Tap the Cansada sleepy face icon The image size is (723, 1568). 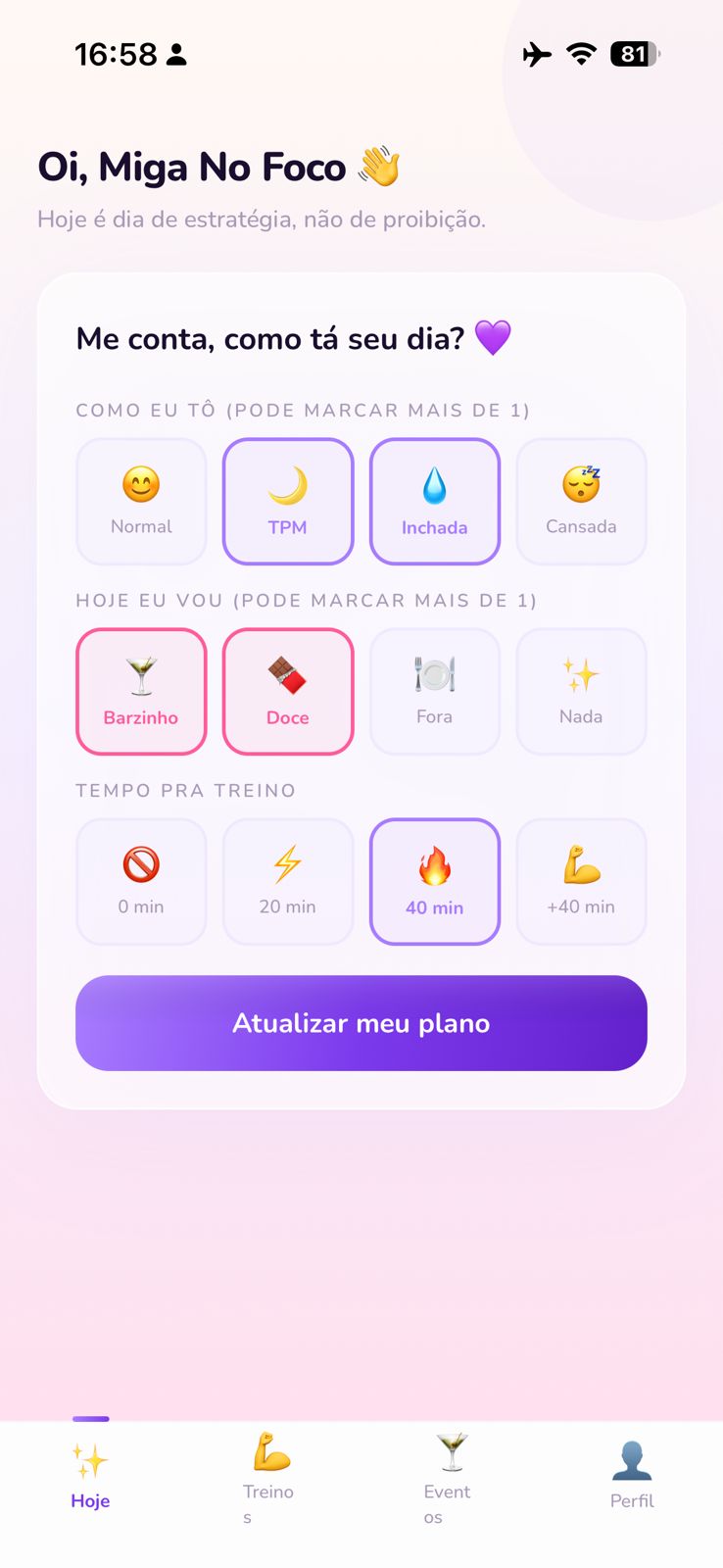[x=582, y=482]
